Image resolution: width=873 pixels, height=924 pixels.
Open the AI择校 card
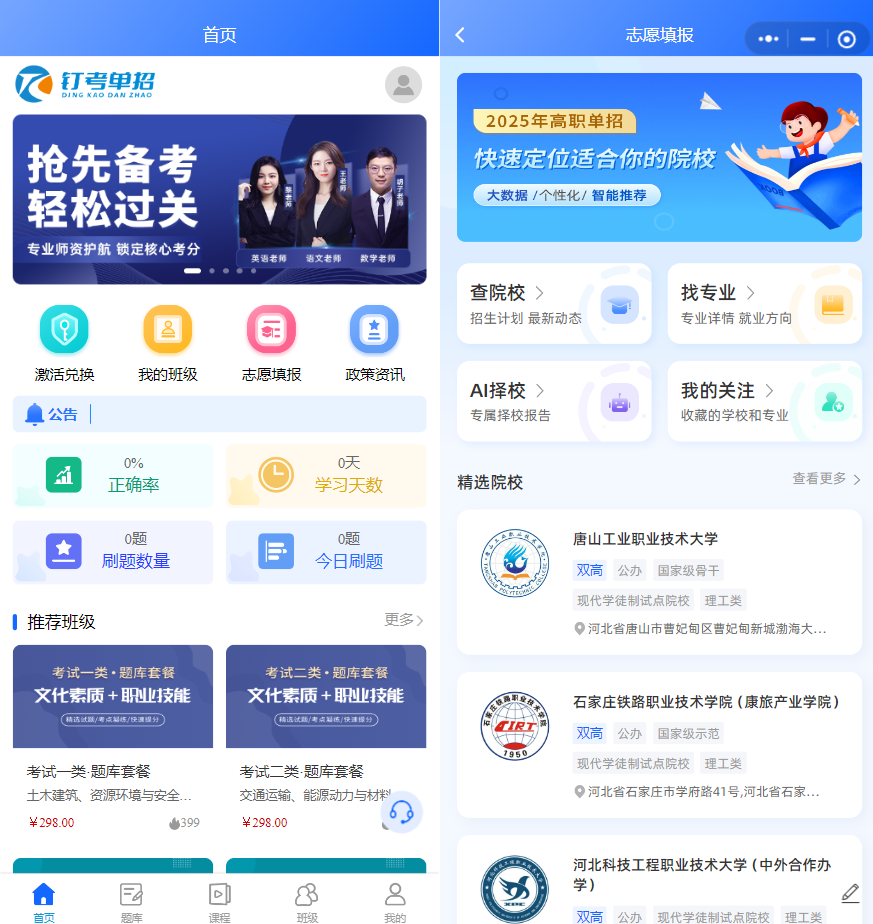(554, 401)
